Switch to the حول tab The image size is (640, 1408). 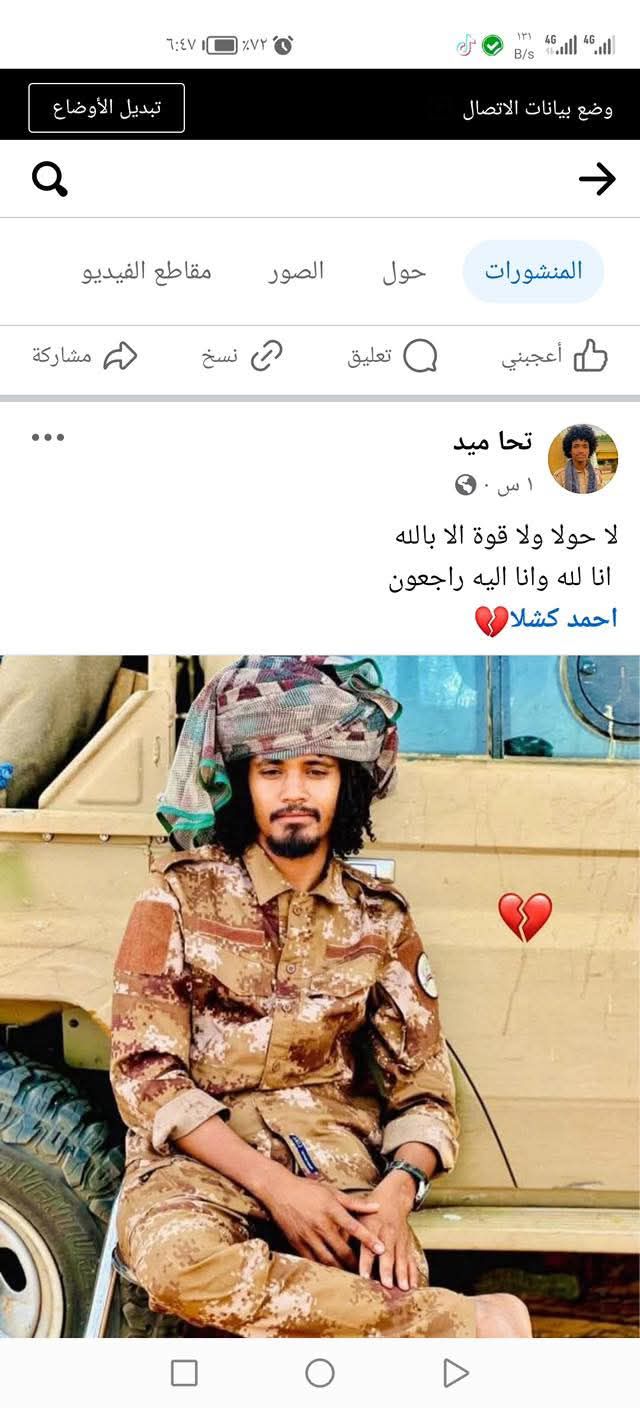(404, 271)
